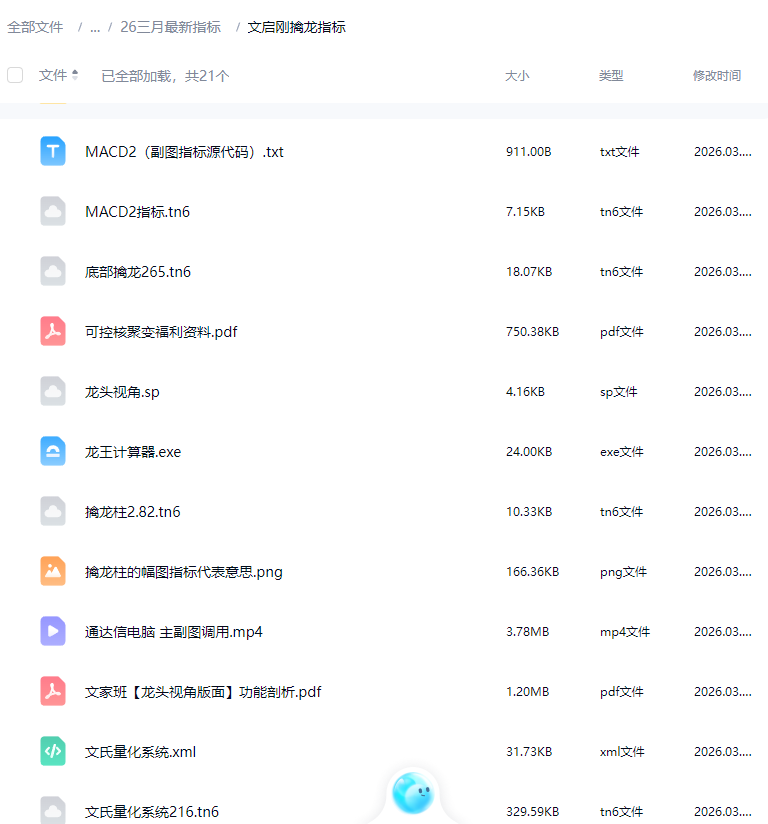Click the image icon for 擒龙柱的幅图指标代表意思.png
The width and height of the screenshot is (768, 824).
[x=52, y=571]
